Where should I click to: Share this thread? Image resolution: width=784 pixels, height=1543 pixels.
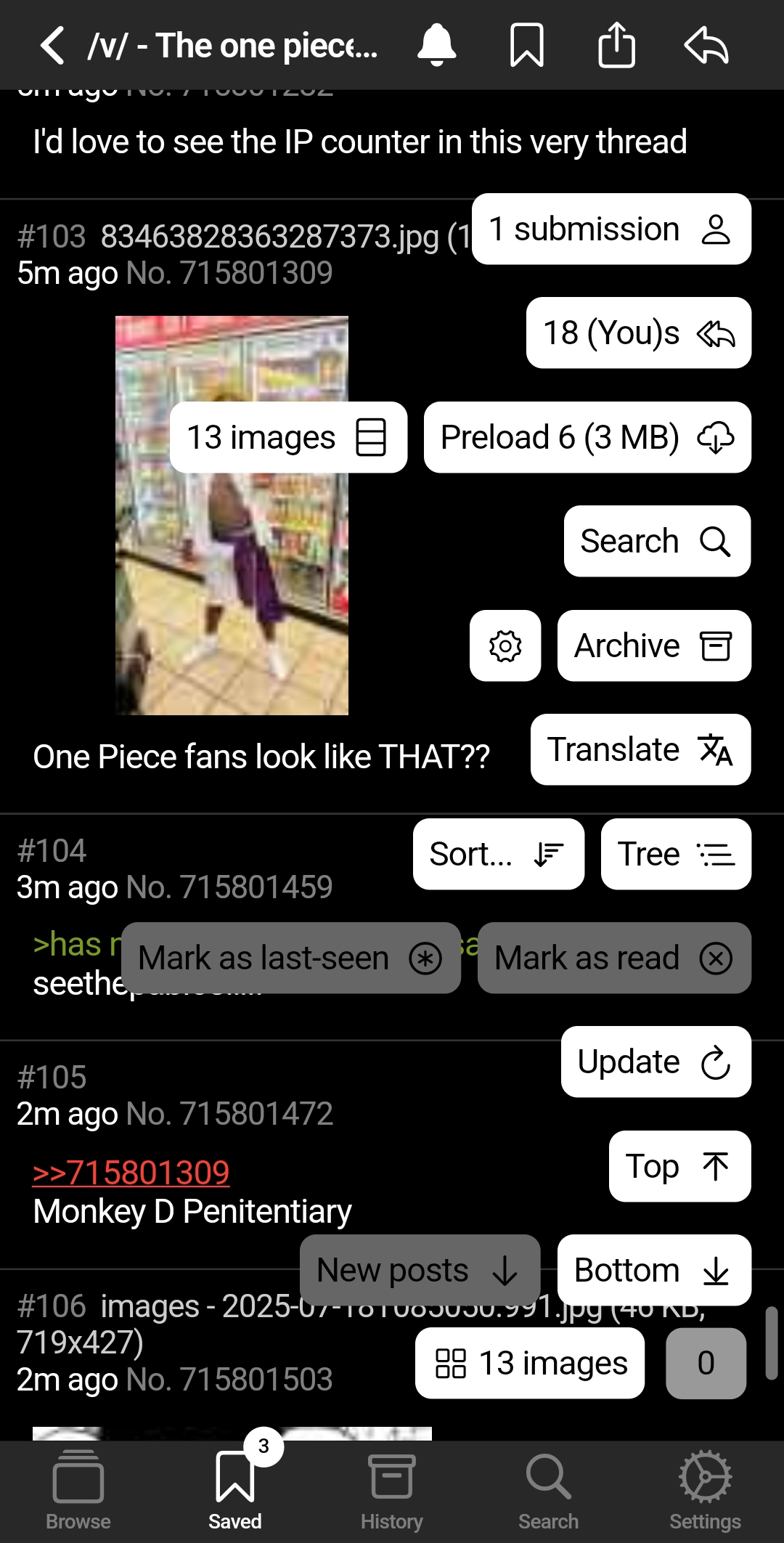(616, 45)
